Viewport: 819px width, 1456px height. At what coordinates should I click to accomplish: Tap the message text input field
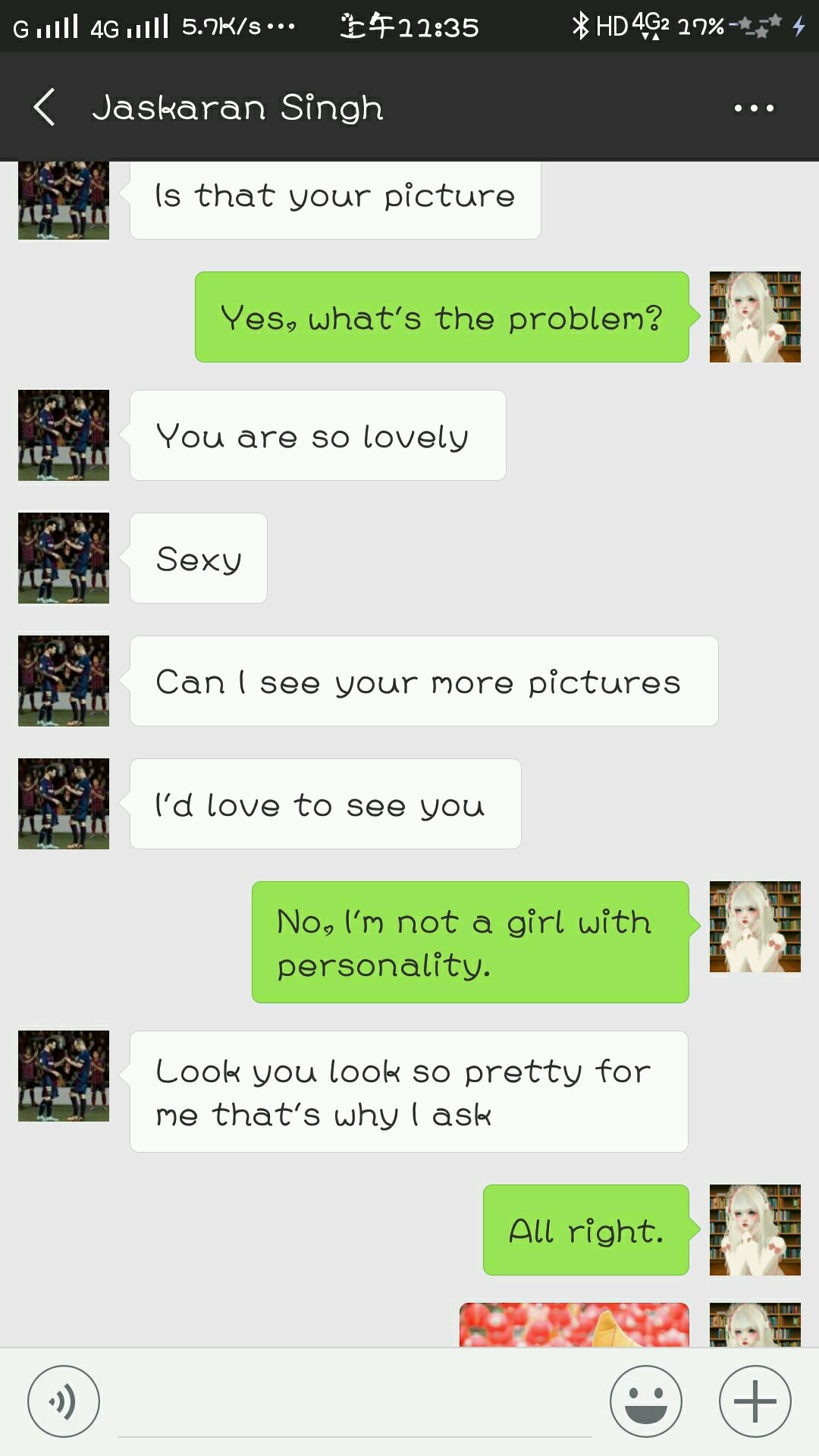tap(355, 1403)
